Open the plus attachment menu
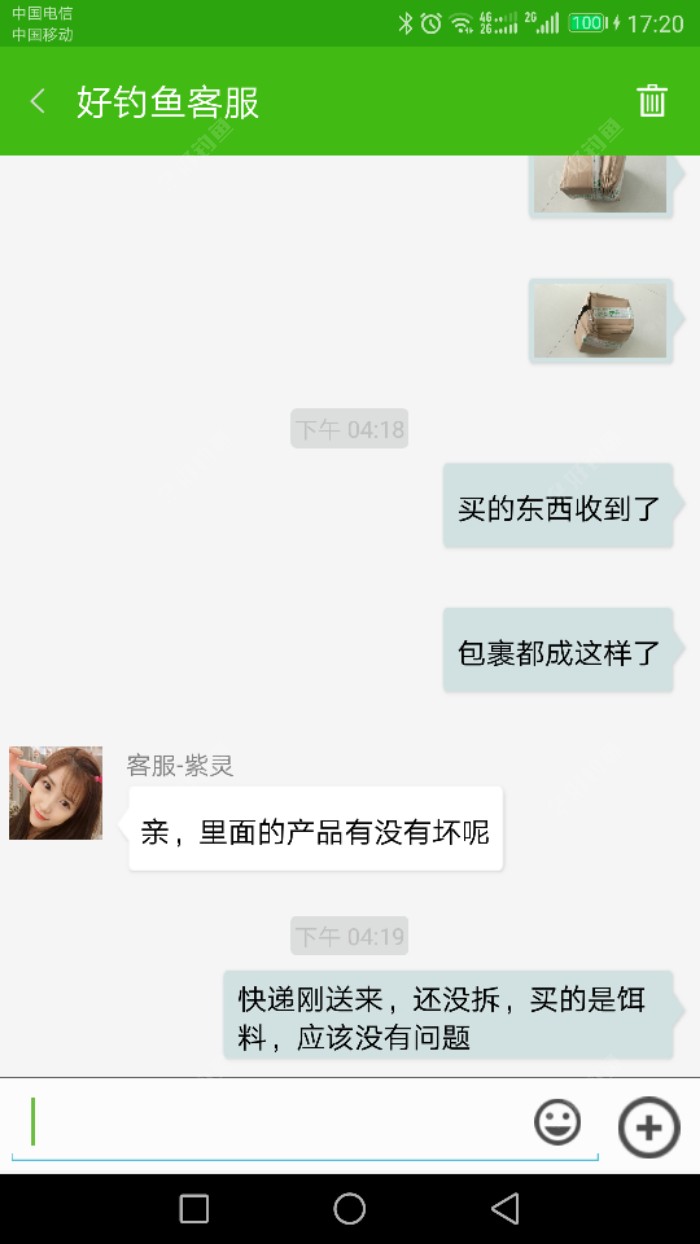Image resolution: width=700 pixels, height=1244 pixels. click(x=649, y=1127)
